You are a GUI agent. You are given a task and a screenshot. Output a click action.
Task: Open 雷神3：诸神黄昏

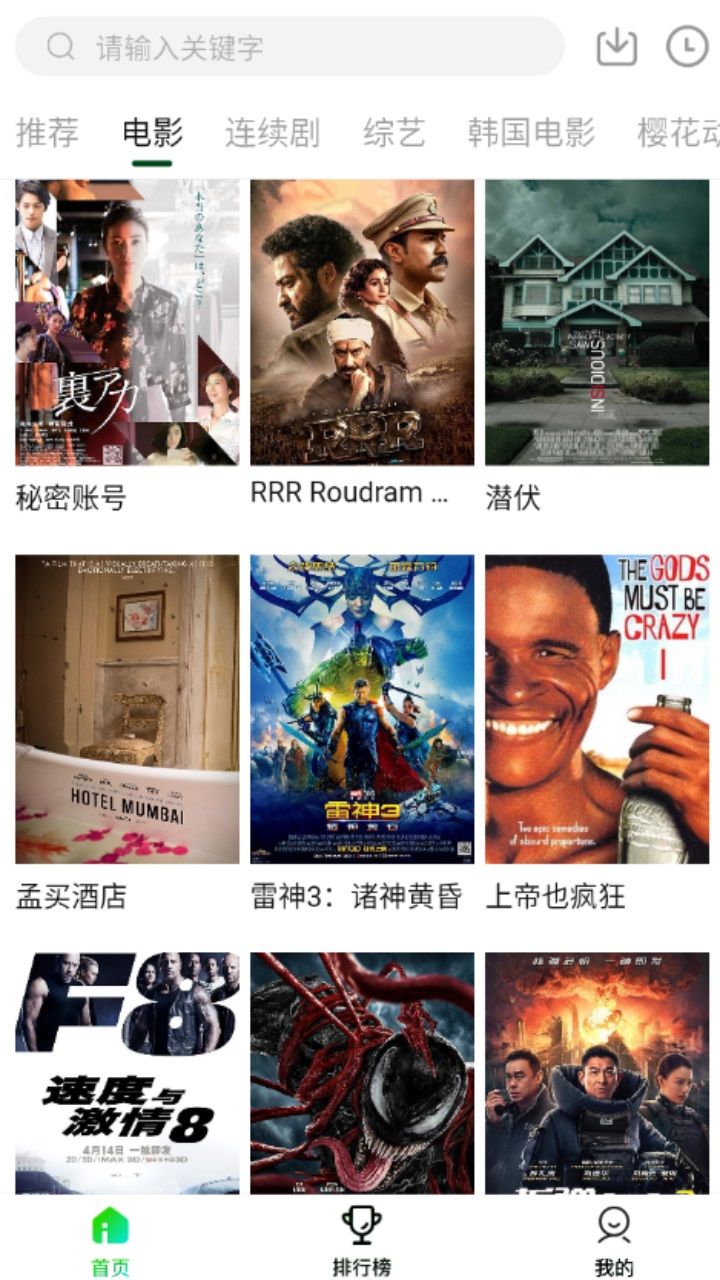[x=362, y=709]
